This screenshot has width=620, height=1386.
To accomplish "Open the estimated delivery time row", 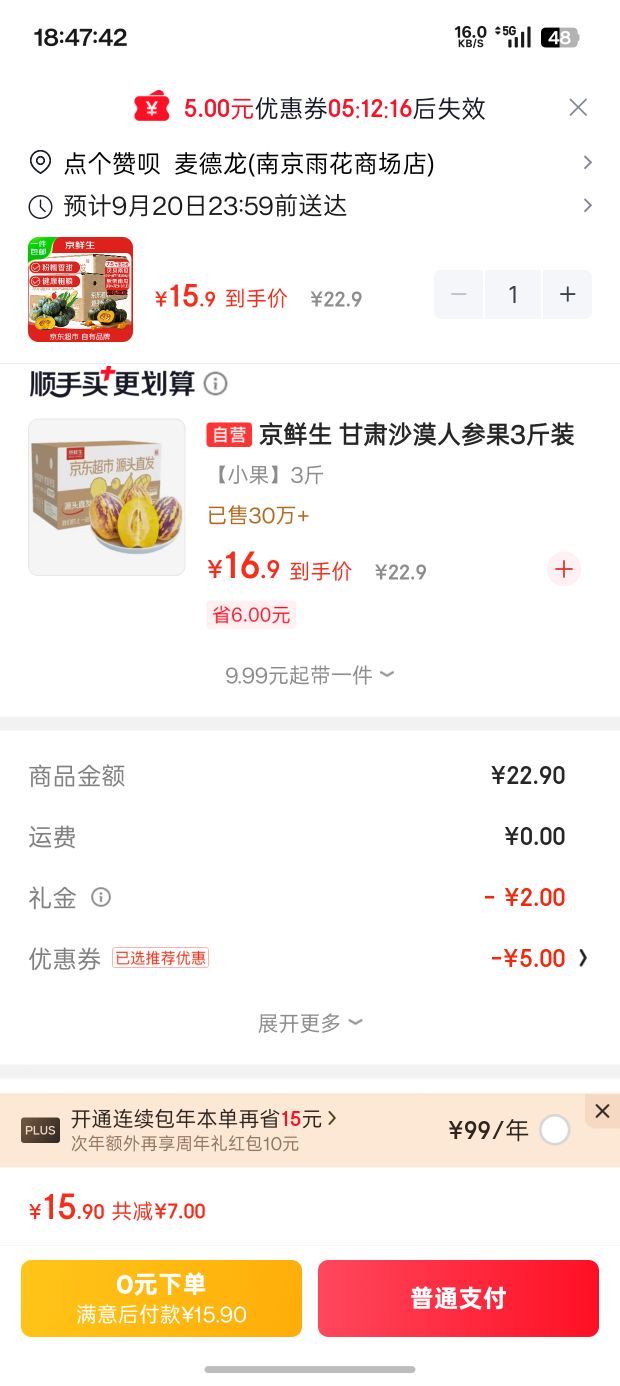I will [310, 206].
